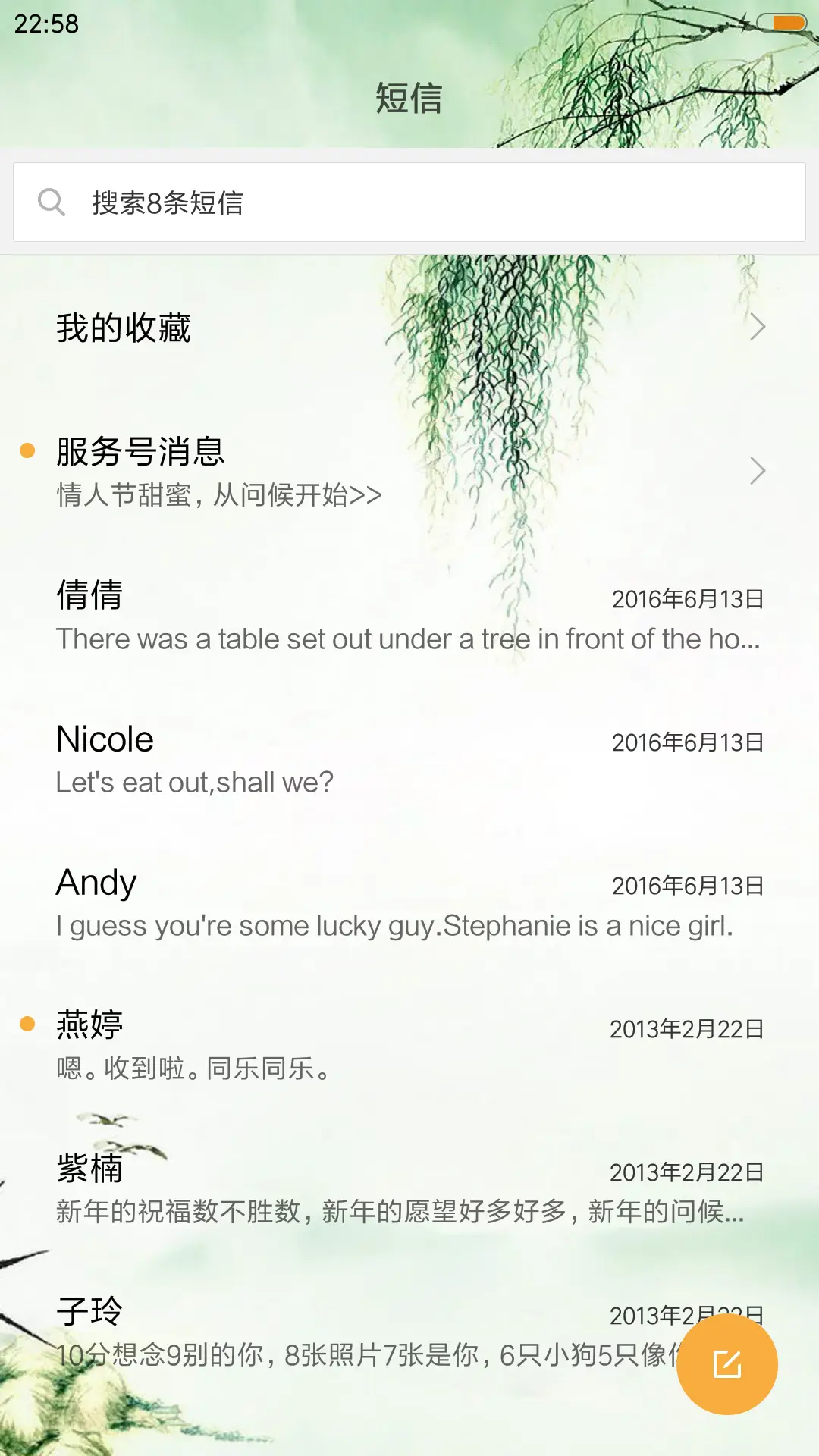Open Andy's conversation about Stephanie
The width and height of the screenshot is (819, 1456).
[303, 902]
